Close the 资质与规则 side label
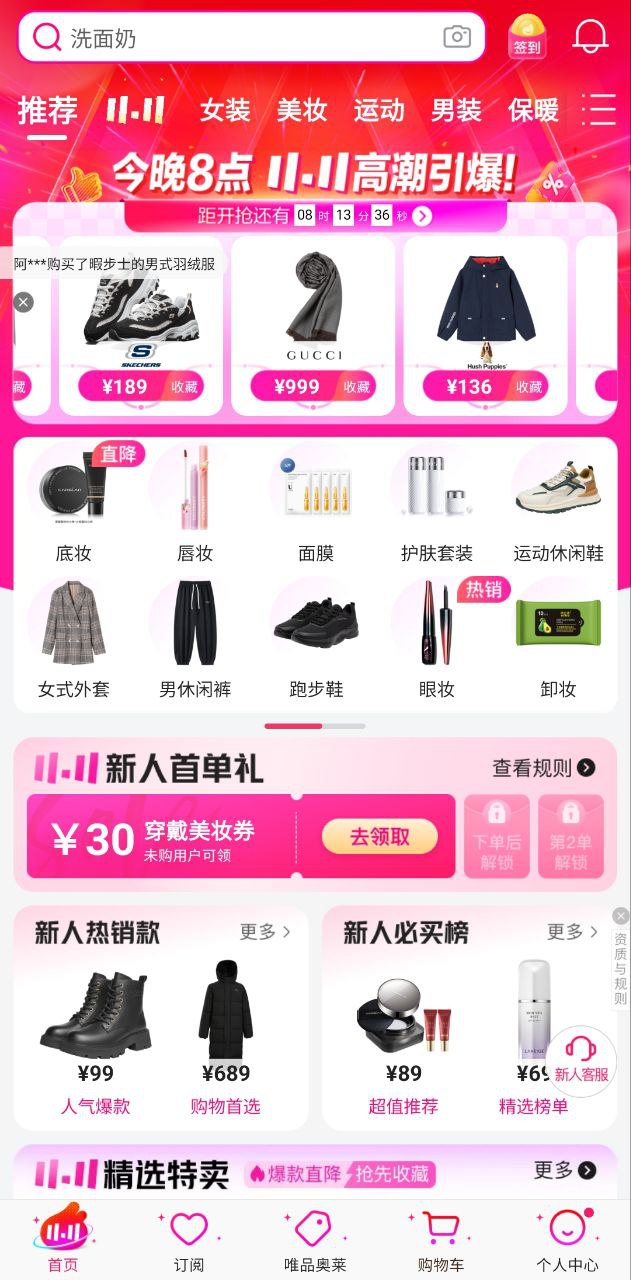This screenshot has height=1280, width=631. tap(621, 916)
